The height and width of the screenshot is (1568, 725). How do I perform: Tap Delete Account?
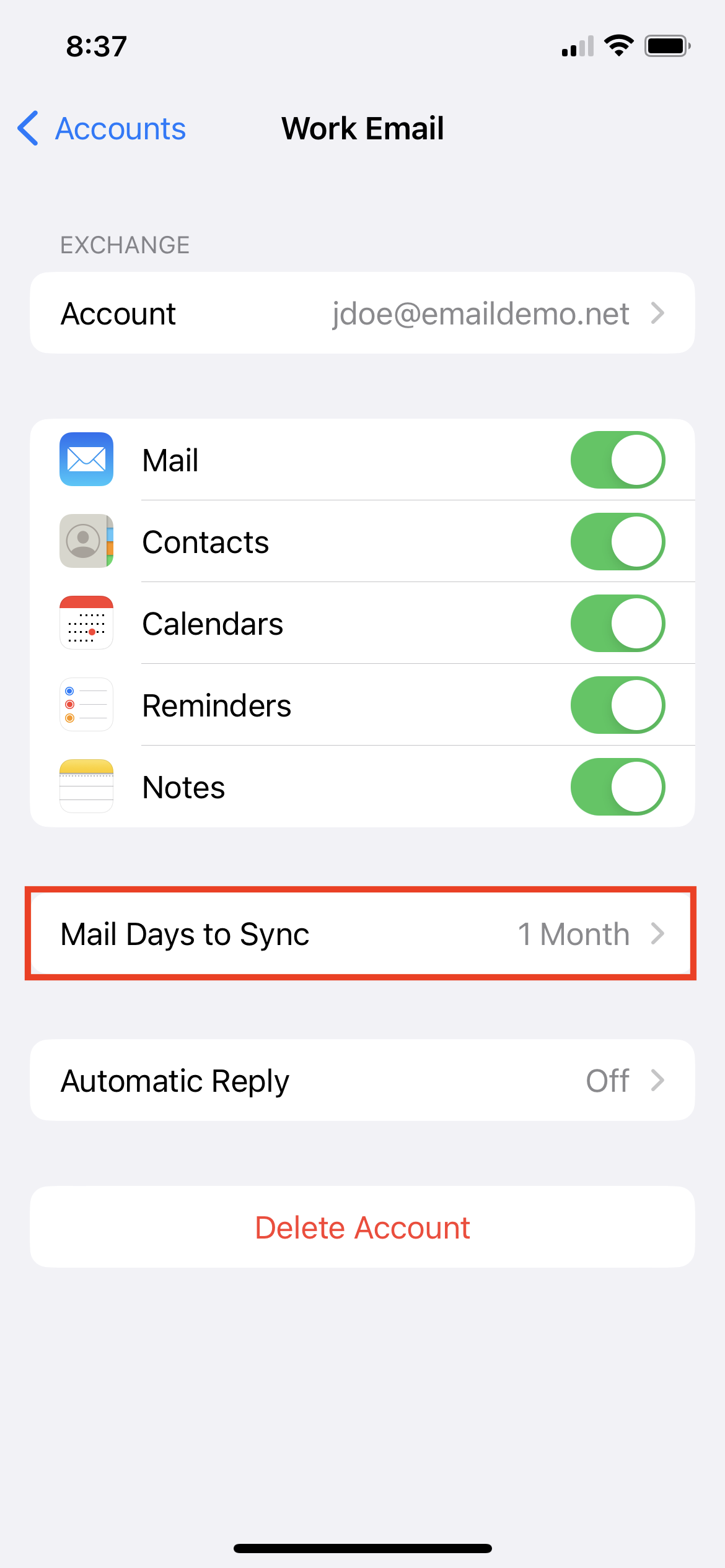(x=362, y=1227)
